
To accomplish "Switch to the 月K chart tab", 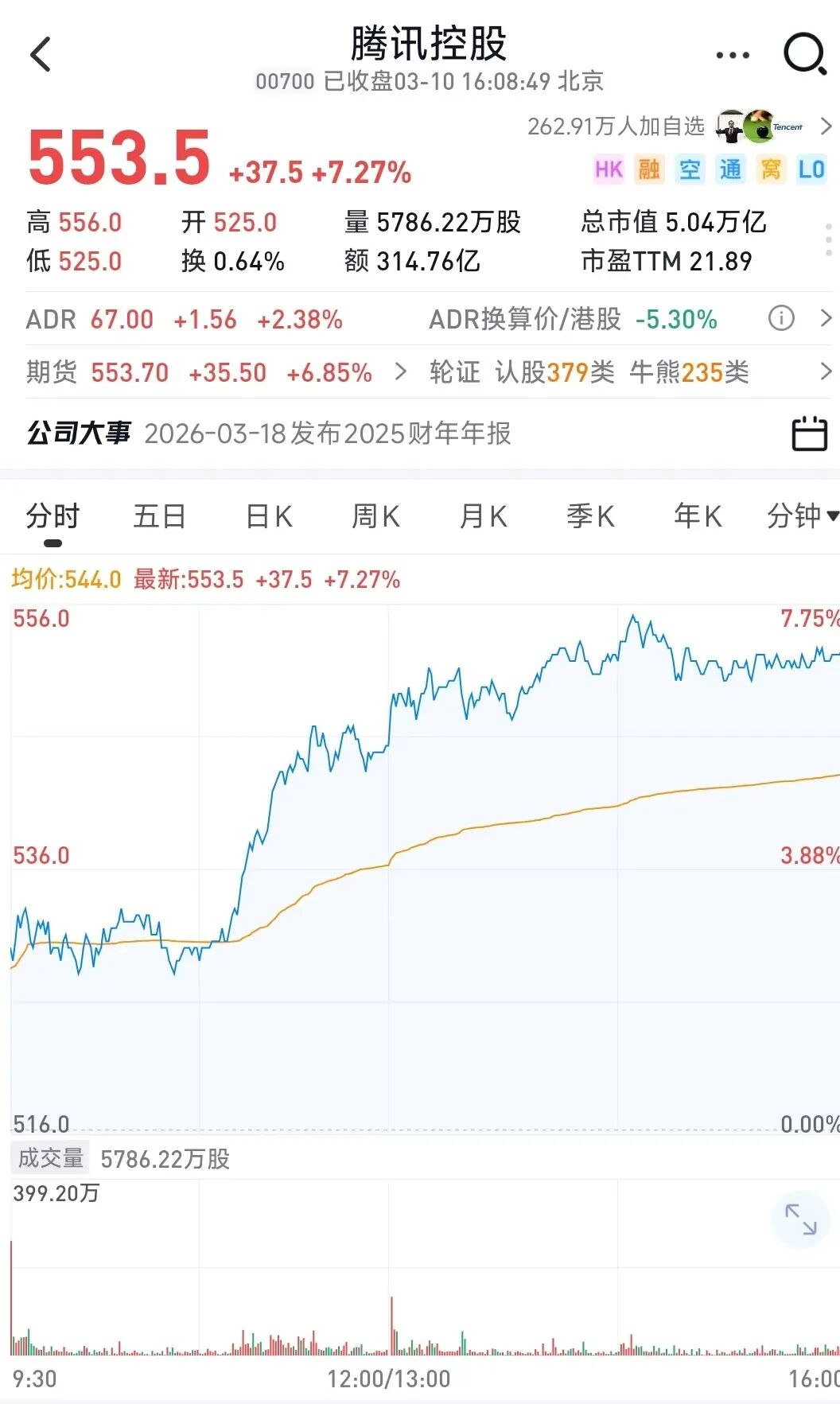I will 483,517.
